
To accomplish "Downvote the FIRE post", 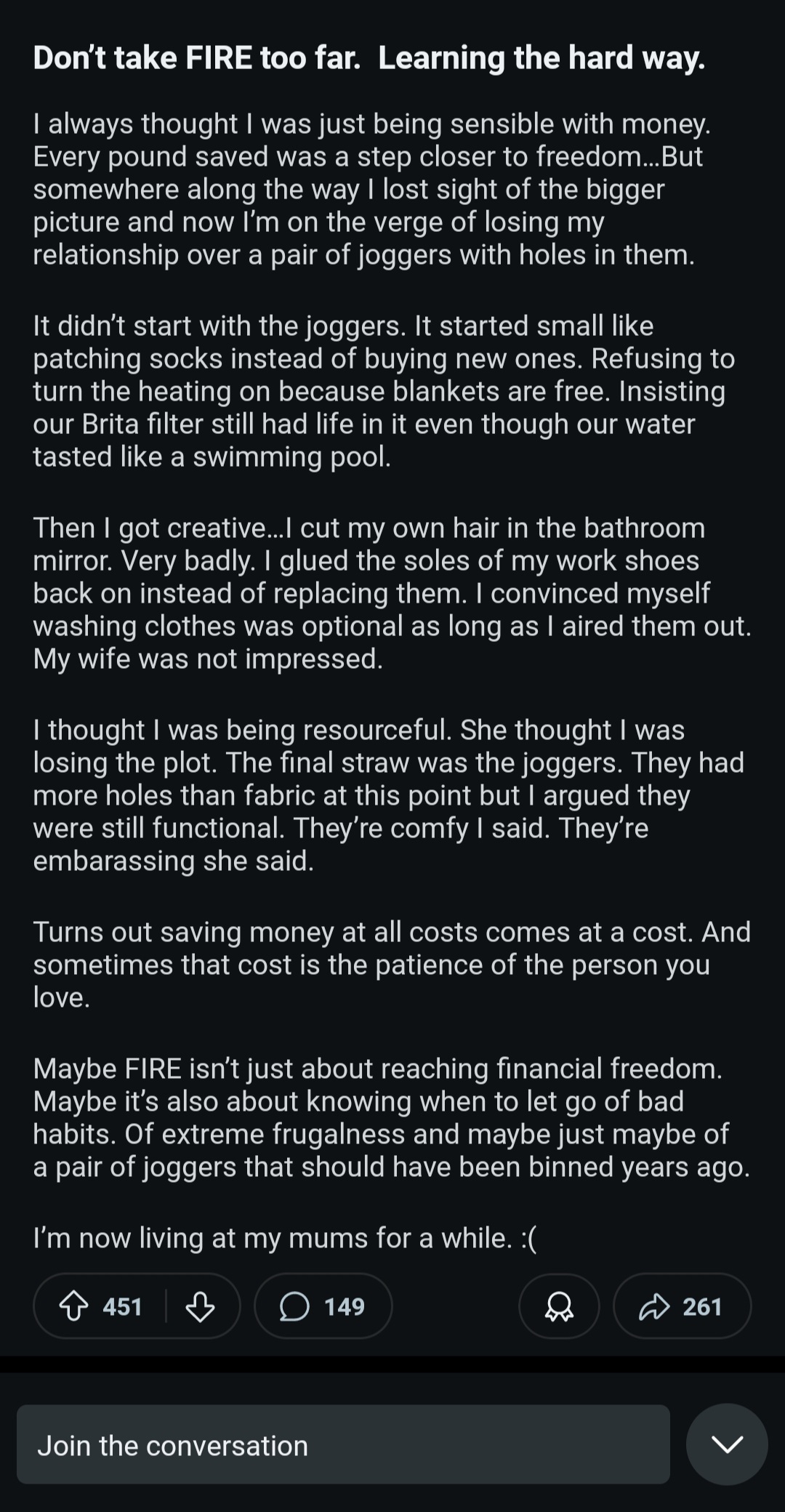I will [200, 1306].
